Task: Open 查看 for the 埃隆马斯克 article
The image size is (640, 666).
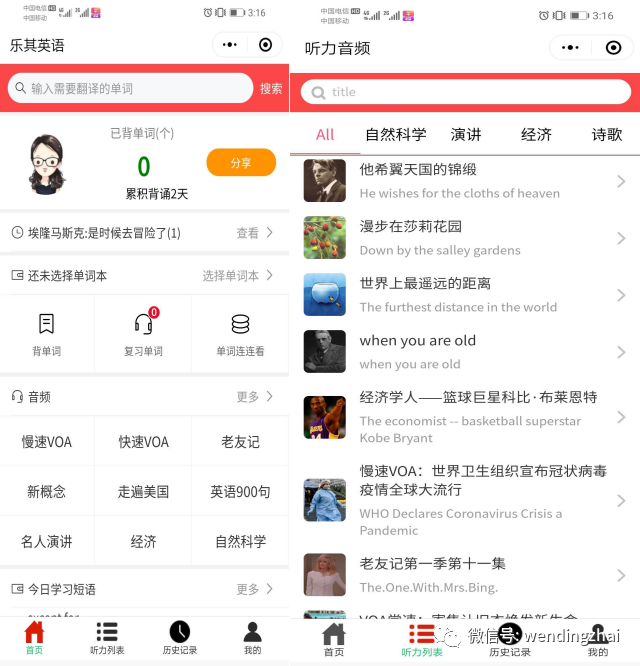Action: coord(254,232)
